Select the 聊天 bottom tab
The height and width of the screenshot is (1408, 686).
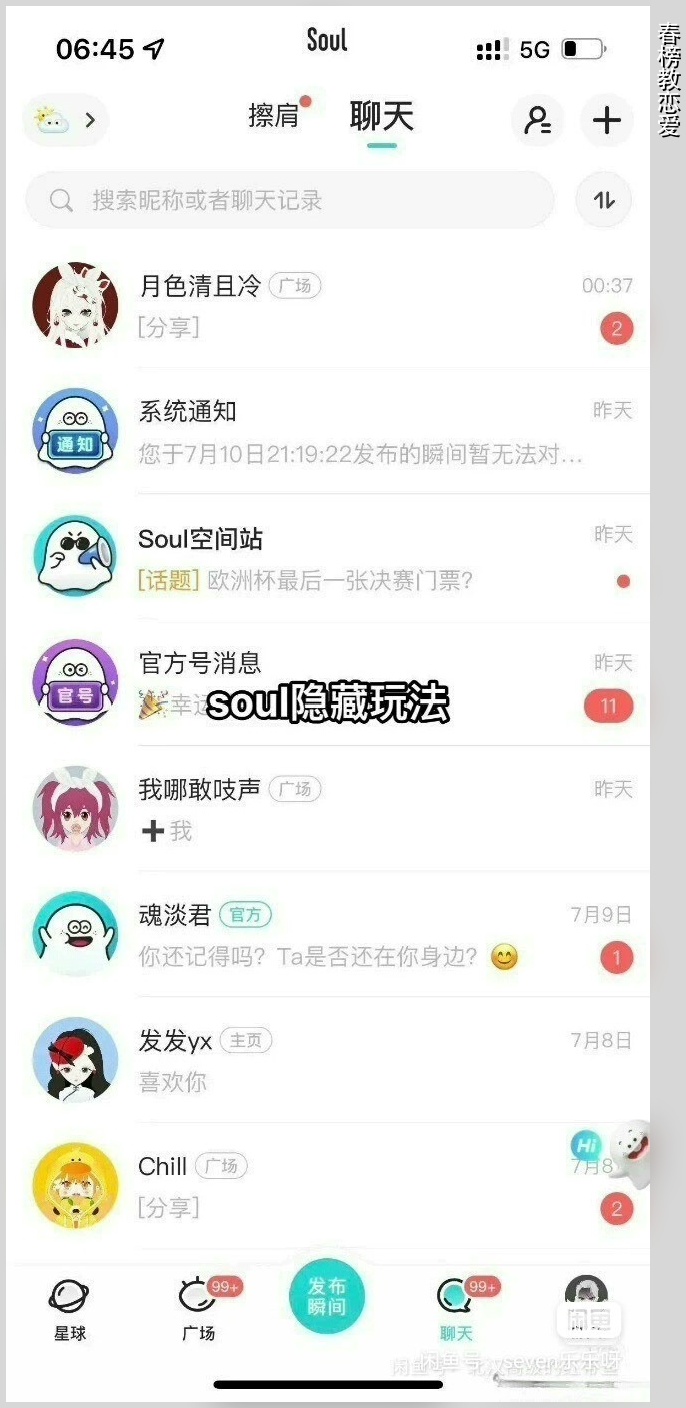coord(456,1310)
